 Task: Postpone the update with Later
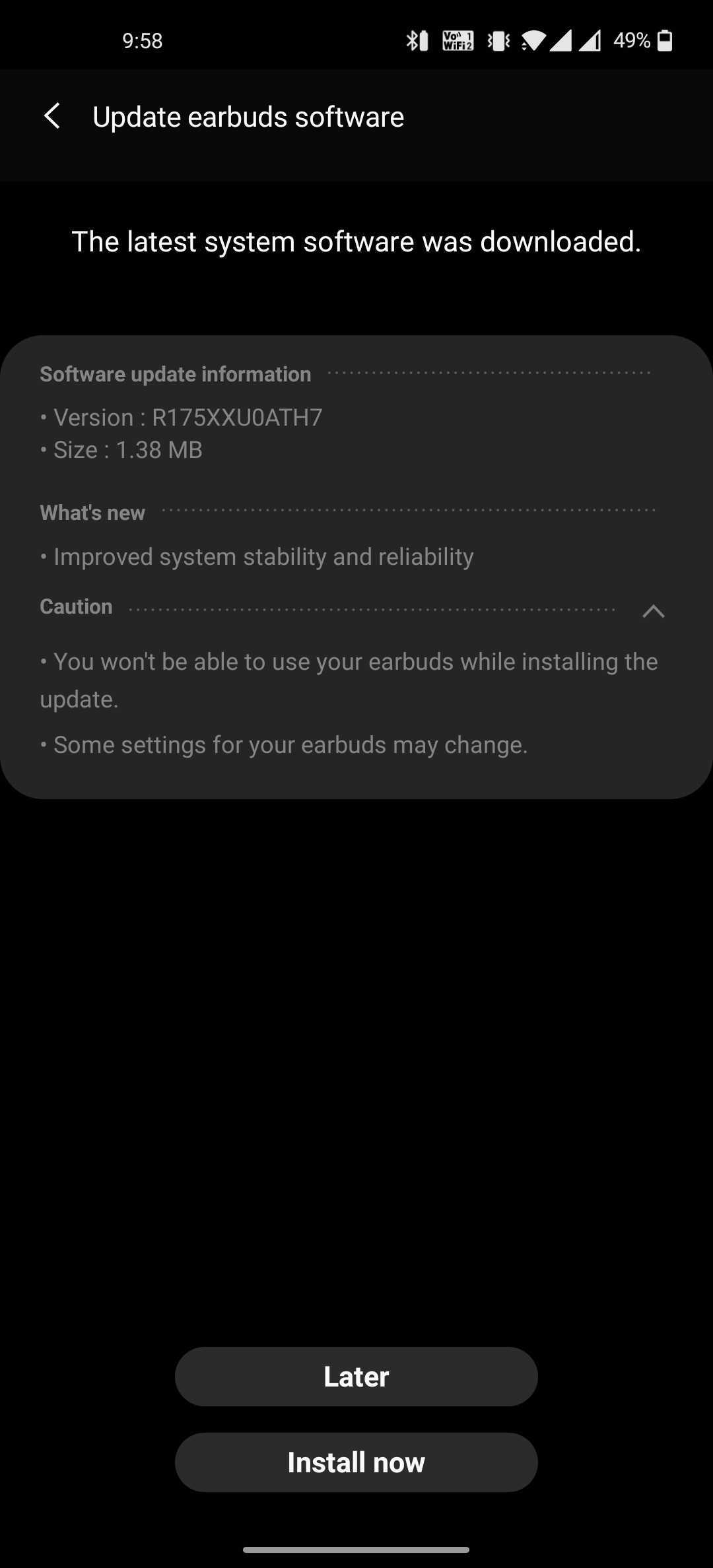[x=356, y=1376]
